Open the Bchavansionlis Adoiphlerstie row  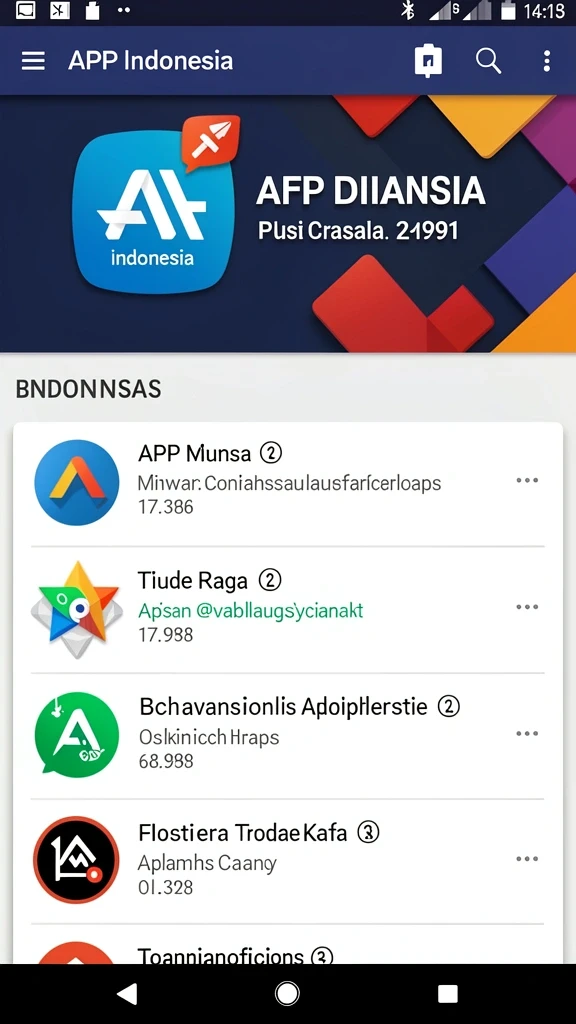(x=288, y=735)
